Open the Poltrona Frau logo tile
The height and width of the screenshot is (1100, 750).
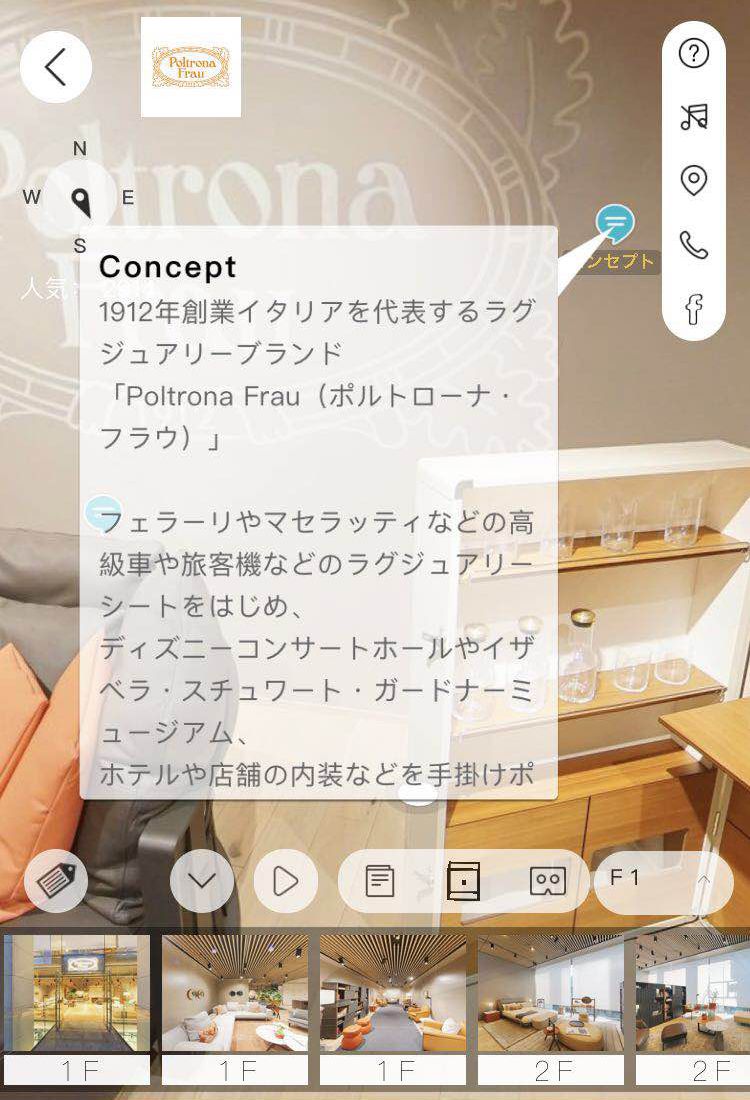point(191,67)
